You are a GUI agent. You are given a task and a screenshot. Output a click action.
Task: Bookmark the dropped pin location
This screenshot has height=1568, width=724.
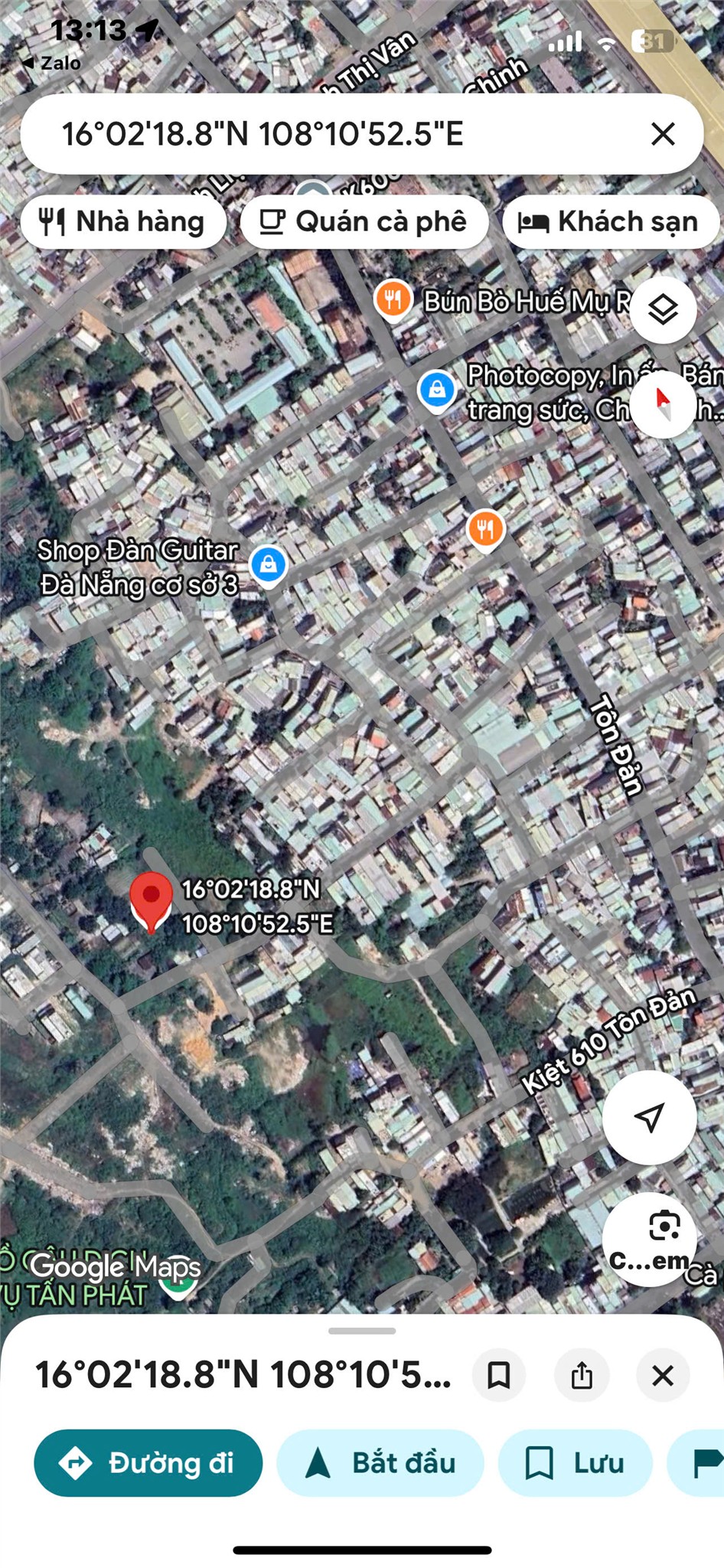499,1375
